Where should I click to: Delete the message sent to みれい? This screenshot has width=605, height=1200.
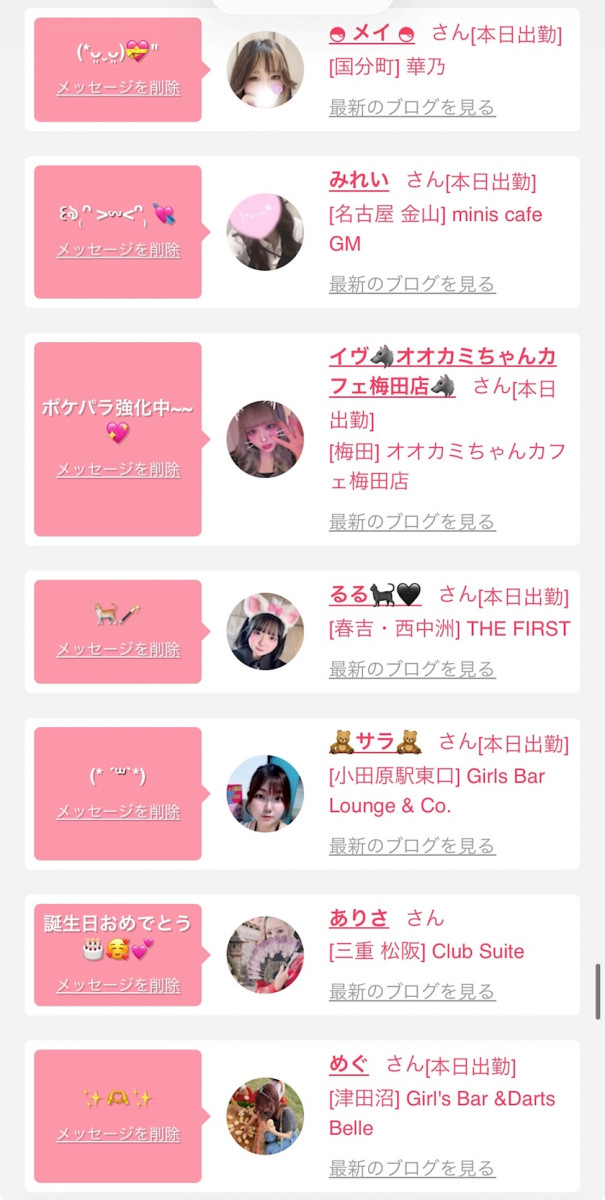point(118,249)
